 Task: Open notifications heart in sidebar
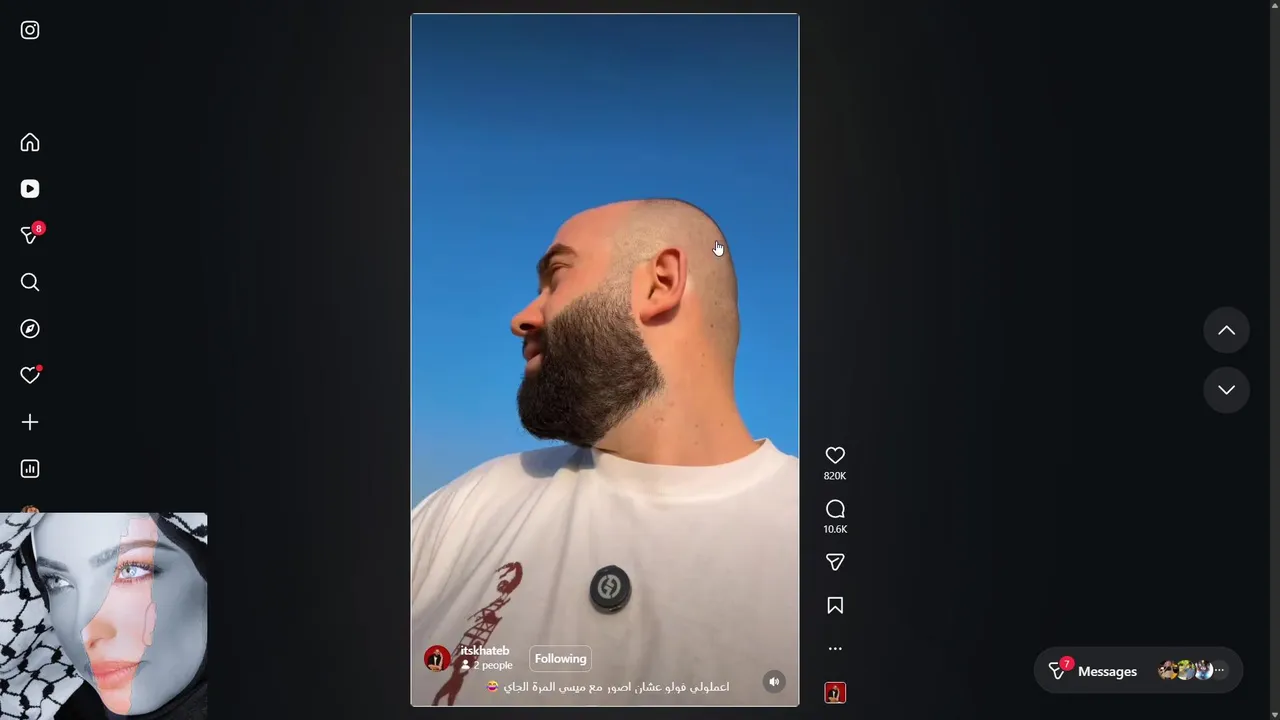pos(30,375)
